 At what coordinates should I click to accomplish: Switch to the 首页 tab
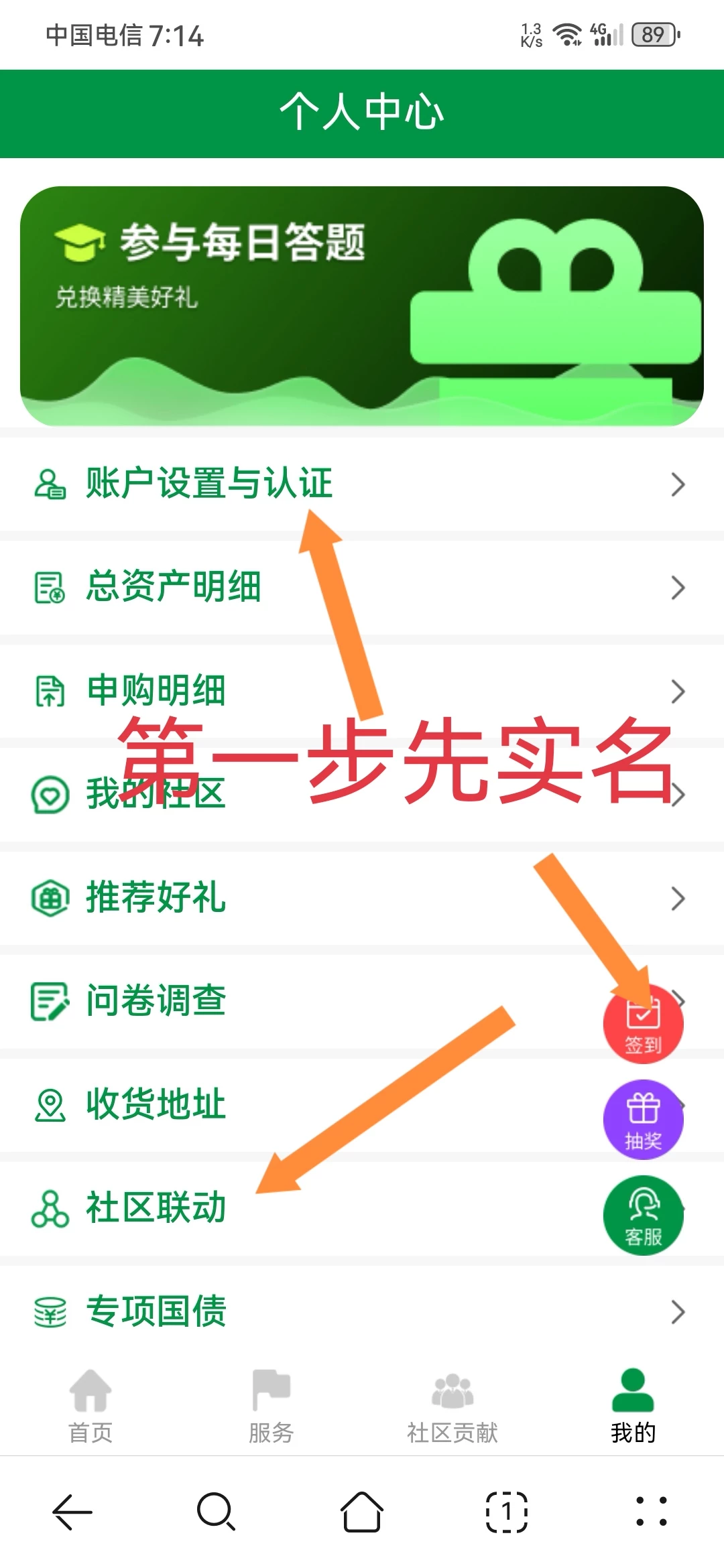click(90, 1405)
